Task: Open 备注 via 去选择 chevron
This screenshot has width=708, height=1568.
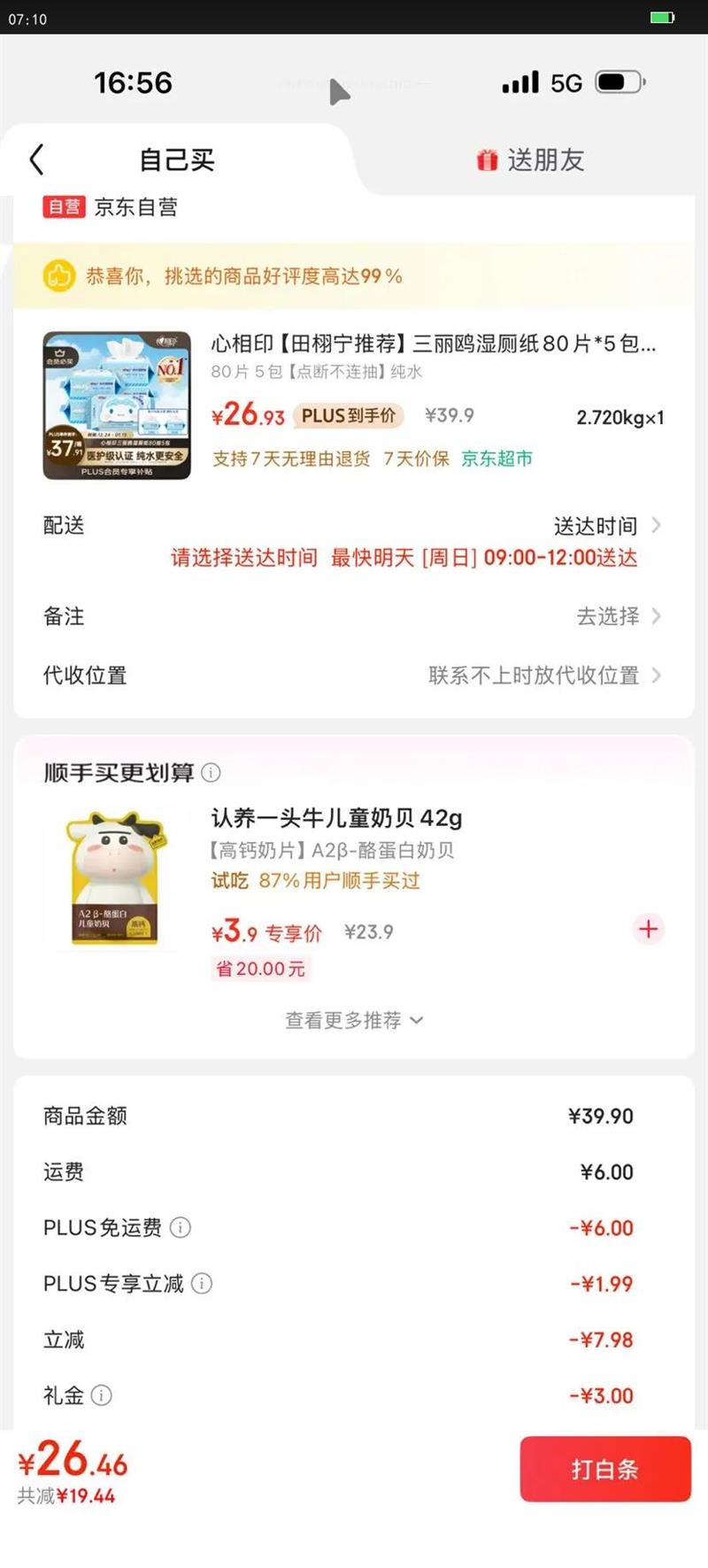Action: coord(610,616)
